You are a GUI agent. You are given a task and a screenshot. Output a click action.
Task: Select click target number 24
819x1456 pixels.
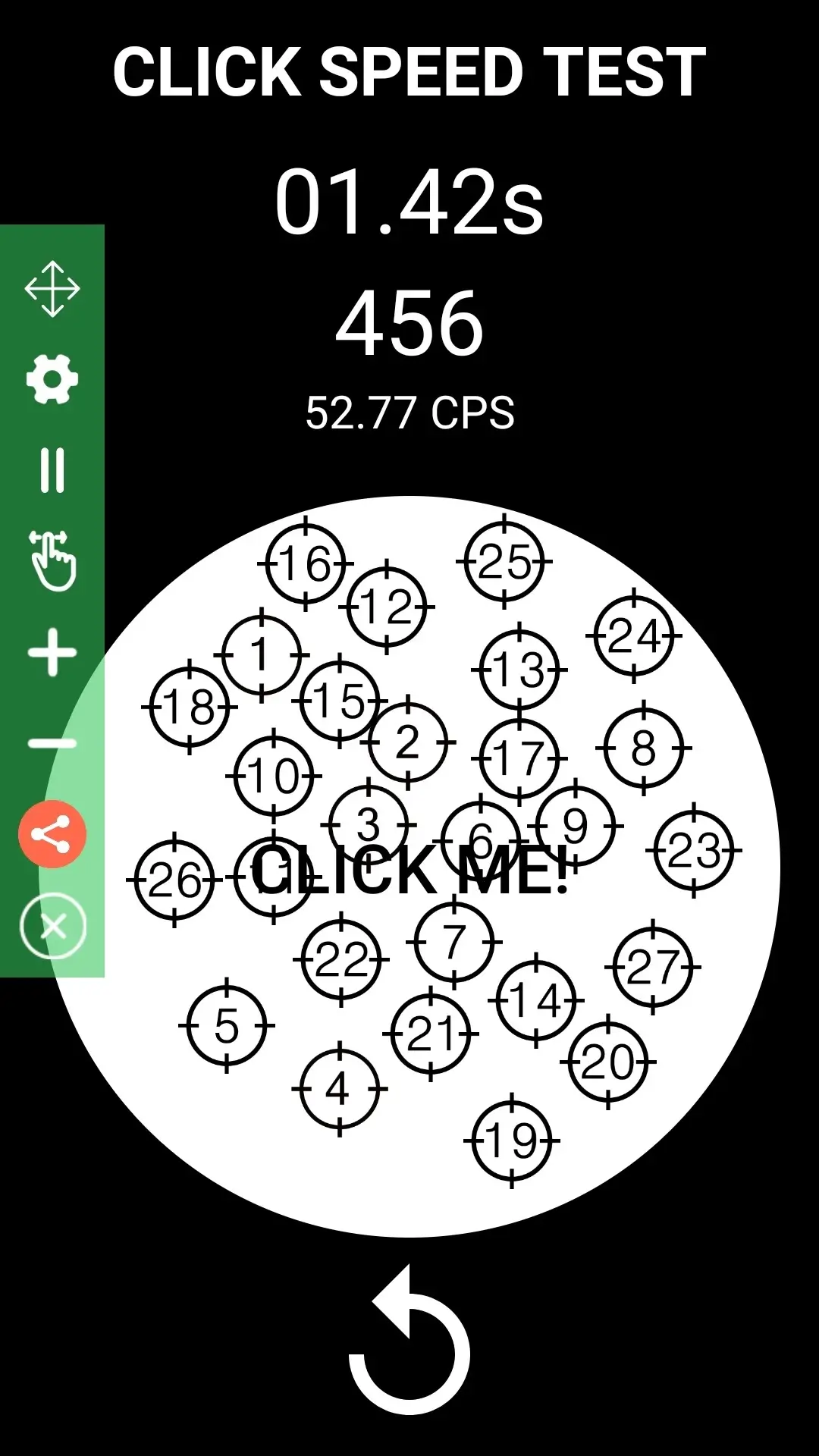[634, 635]
